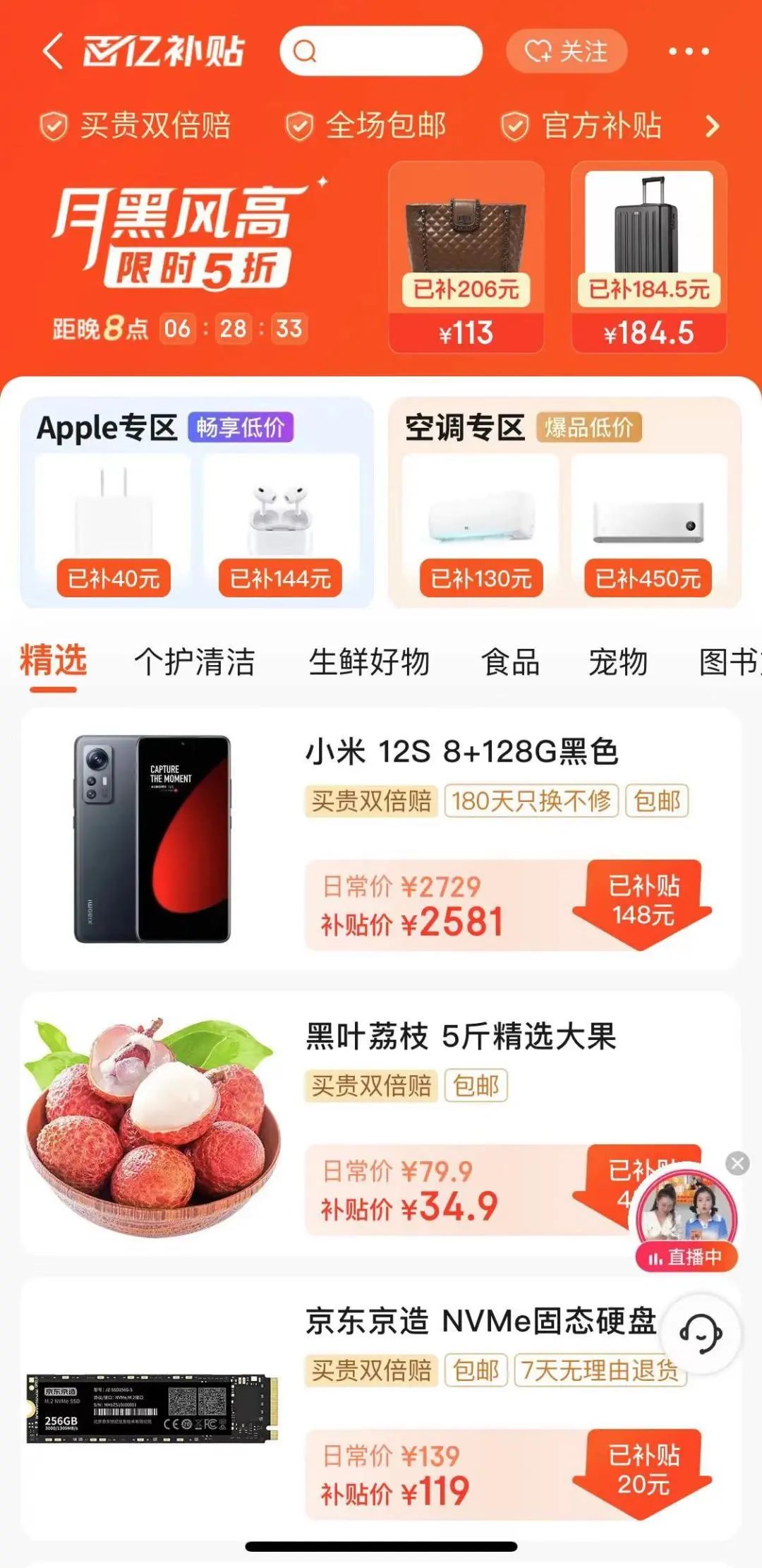This screenshot has width=762, height=1568.
Task: Select the 食品 category tab
Action: (x=510, y=662)
